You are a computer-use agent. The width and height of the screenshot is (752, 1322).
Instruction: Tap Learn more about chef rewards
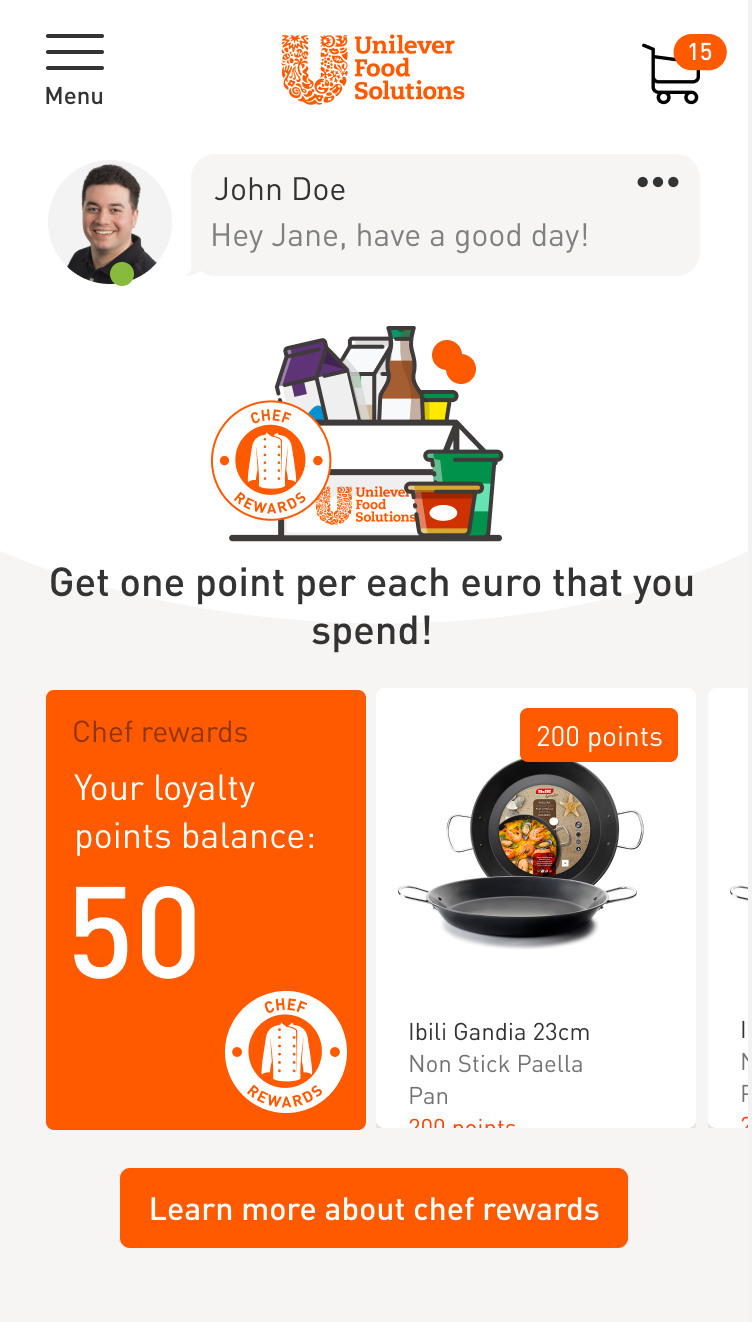coord(374,1208)
